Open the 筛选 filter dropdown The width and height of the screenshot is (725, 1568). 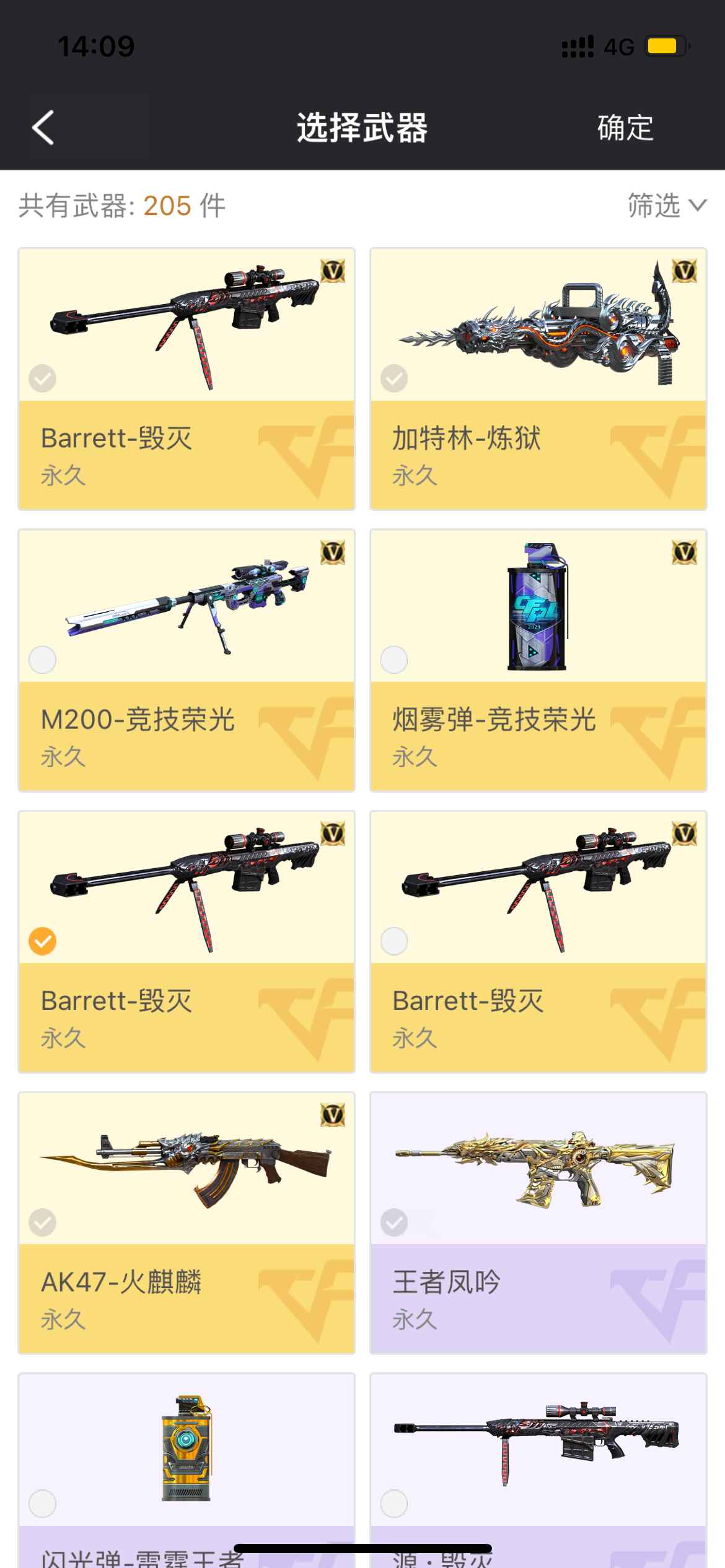click(x=667, y=205)
